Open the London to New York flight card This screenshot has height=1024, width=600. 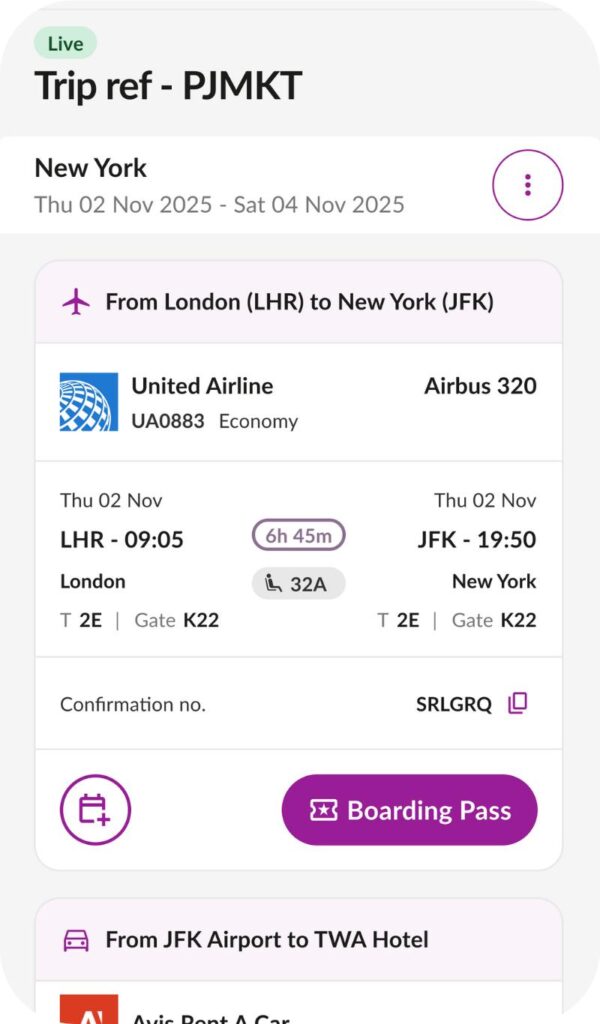pyautogui.click(x=299, y=302)
